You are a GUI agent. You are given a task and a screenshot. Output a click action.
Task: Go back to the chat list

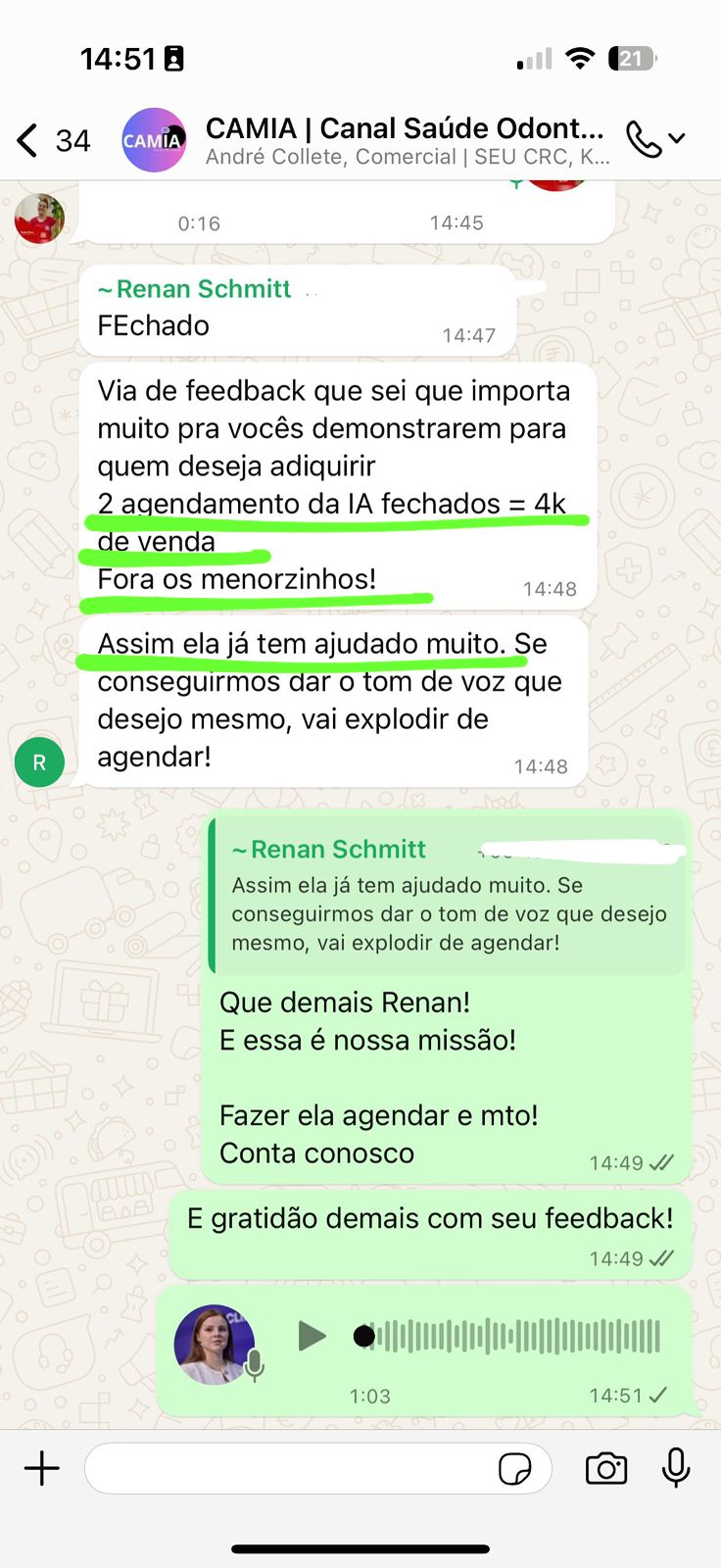point(29,140)
